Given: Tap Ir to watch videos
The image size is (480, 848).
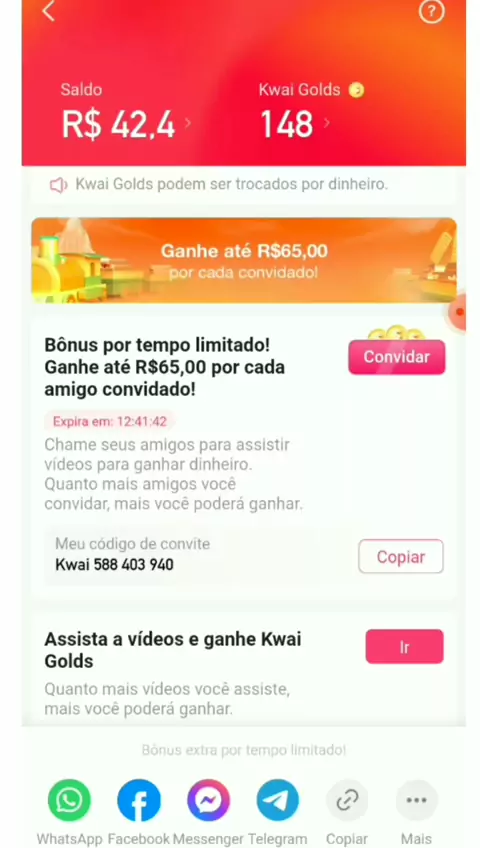Looking at the screenshot, I should tap(404, 647).
